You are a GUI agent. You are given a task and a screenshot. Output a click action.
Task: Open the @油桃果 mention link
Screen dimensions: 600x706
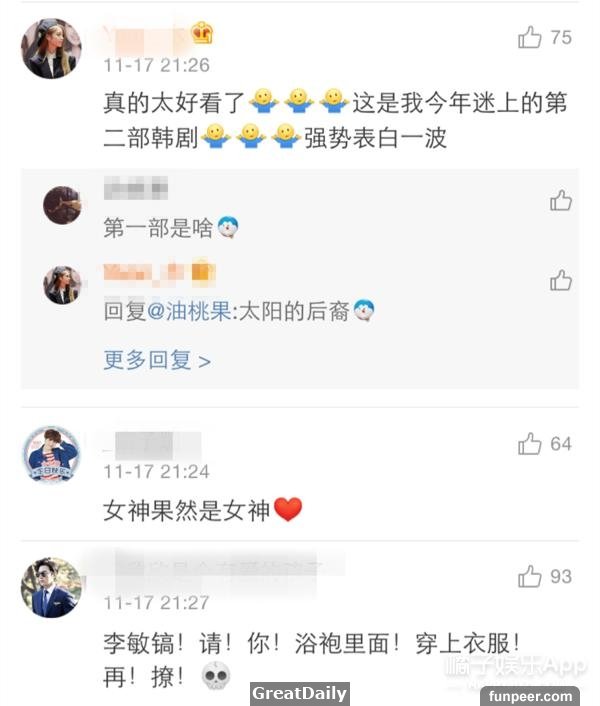pos(188,312)
